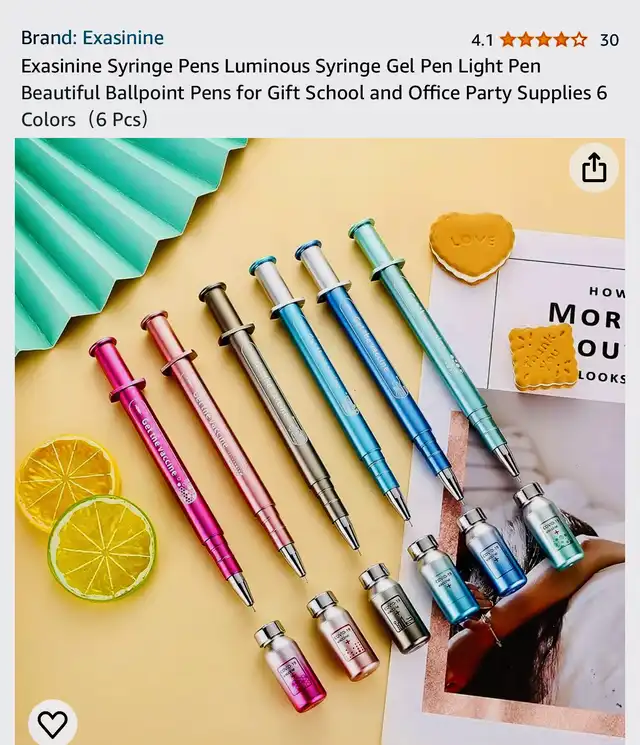640x745 pixels.
Task: Open the 4.1 star ratings reviews
Action: click(543, 40)
